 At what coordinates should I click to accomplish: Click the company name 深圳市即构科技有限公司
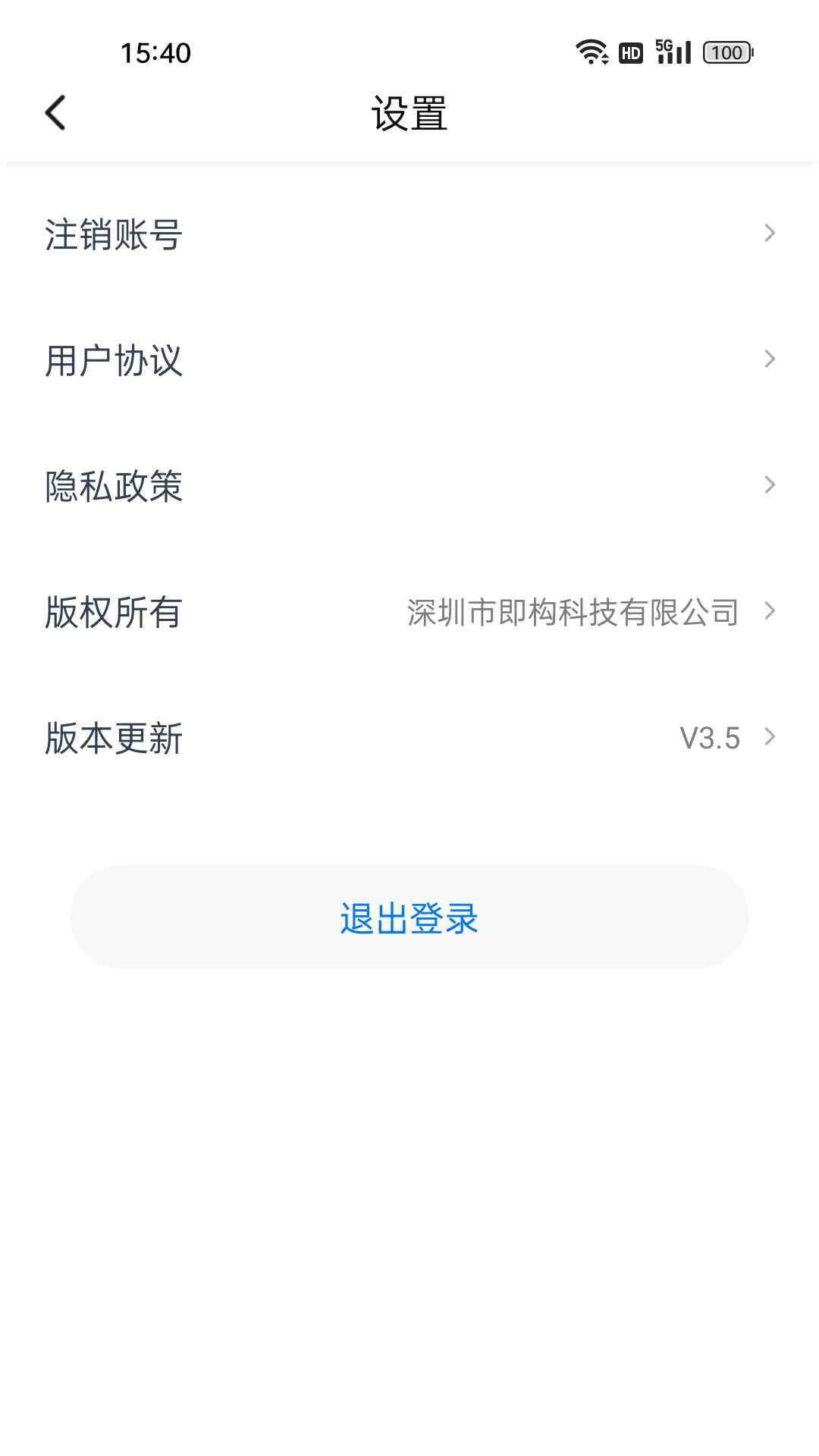click(x=573, y=613)
